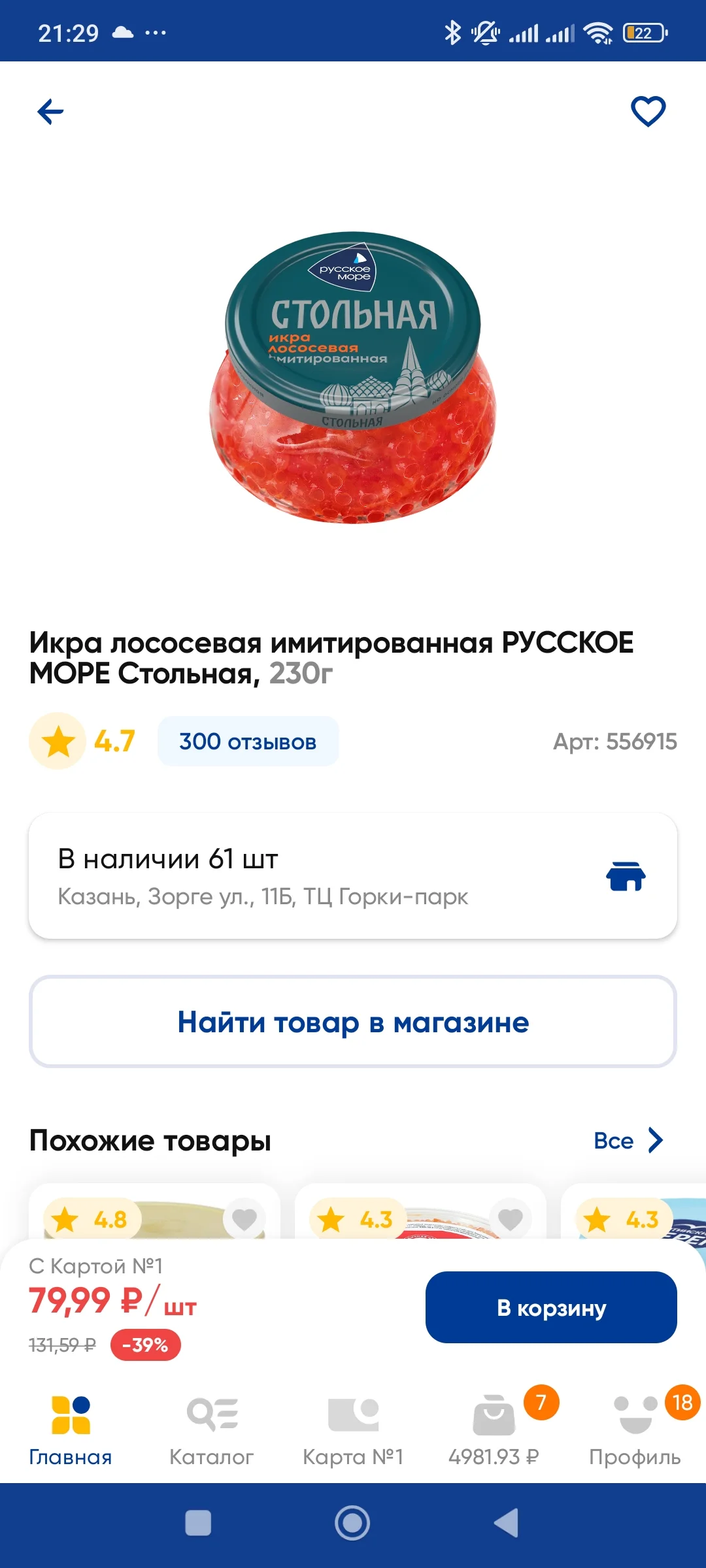Open Профиль with notification badge 18
Viewport: 706px width, 1568px height.
coord(635,1413)
